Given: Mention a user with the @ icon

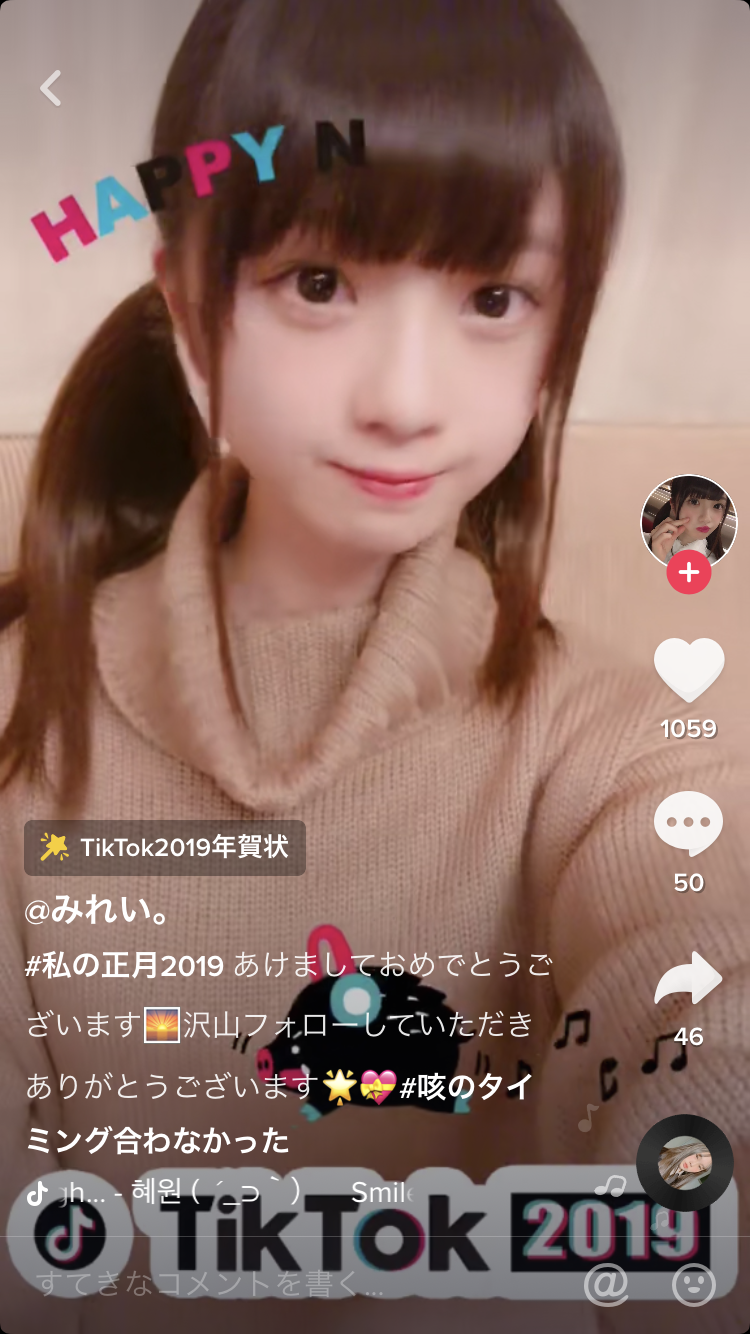Looking at the screenshot, I should [606, 1284].
